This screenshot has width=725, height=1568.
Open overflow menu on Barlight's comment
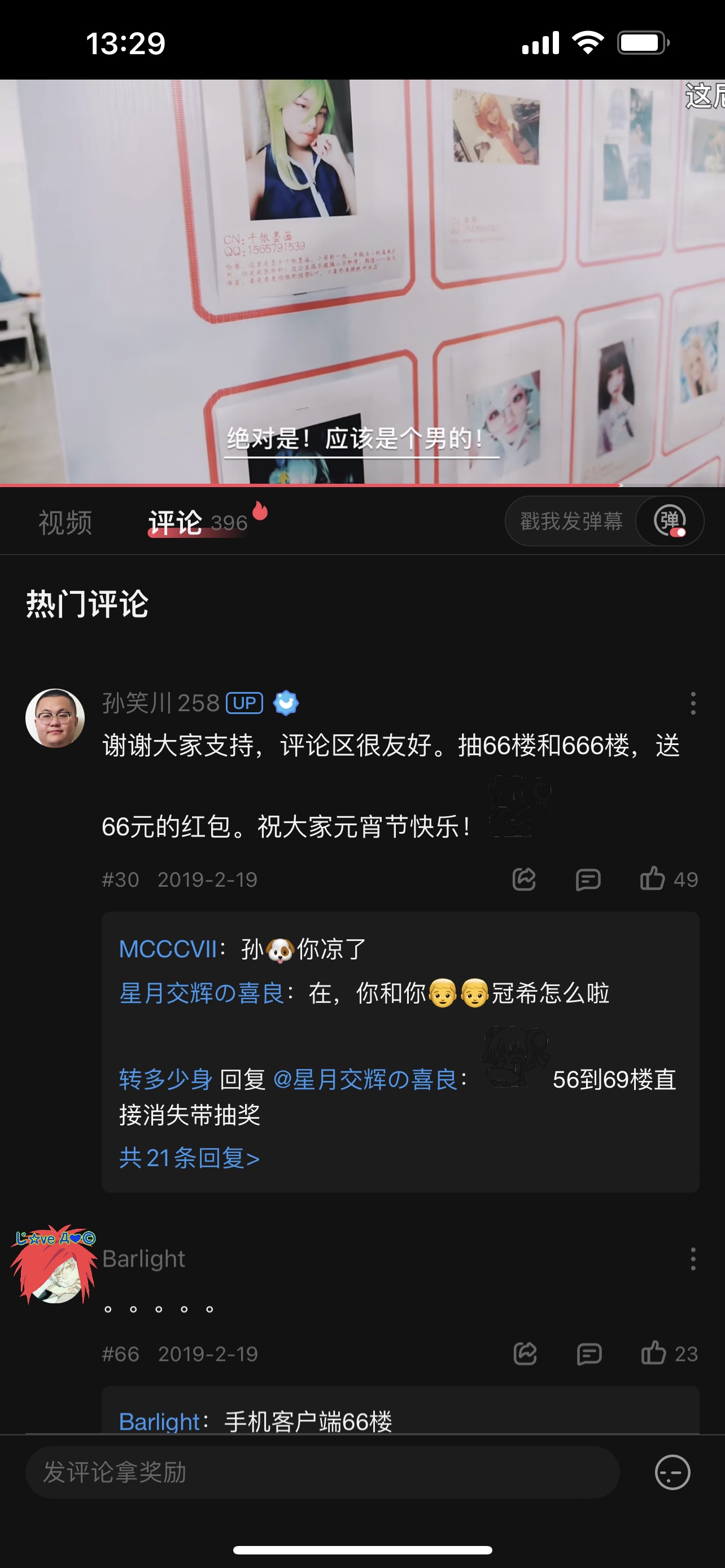693,1259
